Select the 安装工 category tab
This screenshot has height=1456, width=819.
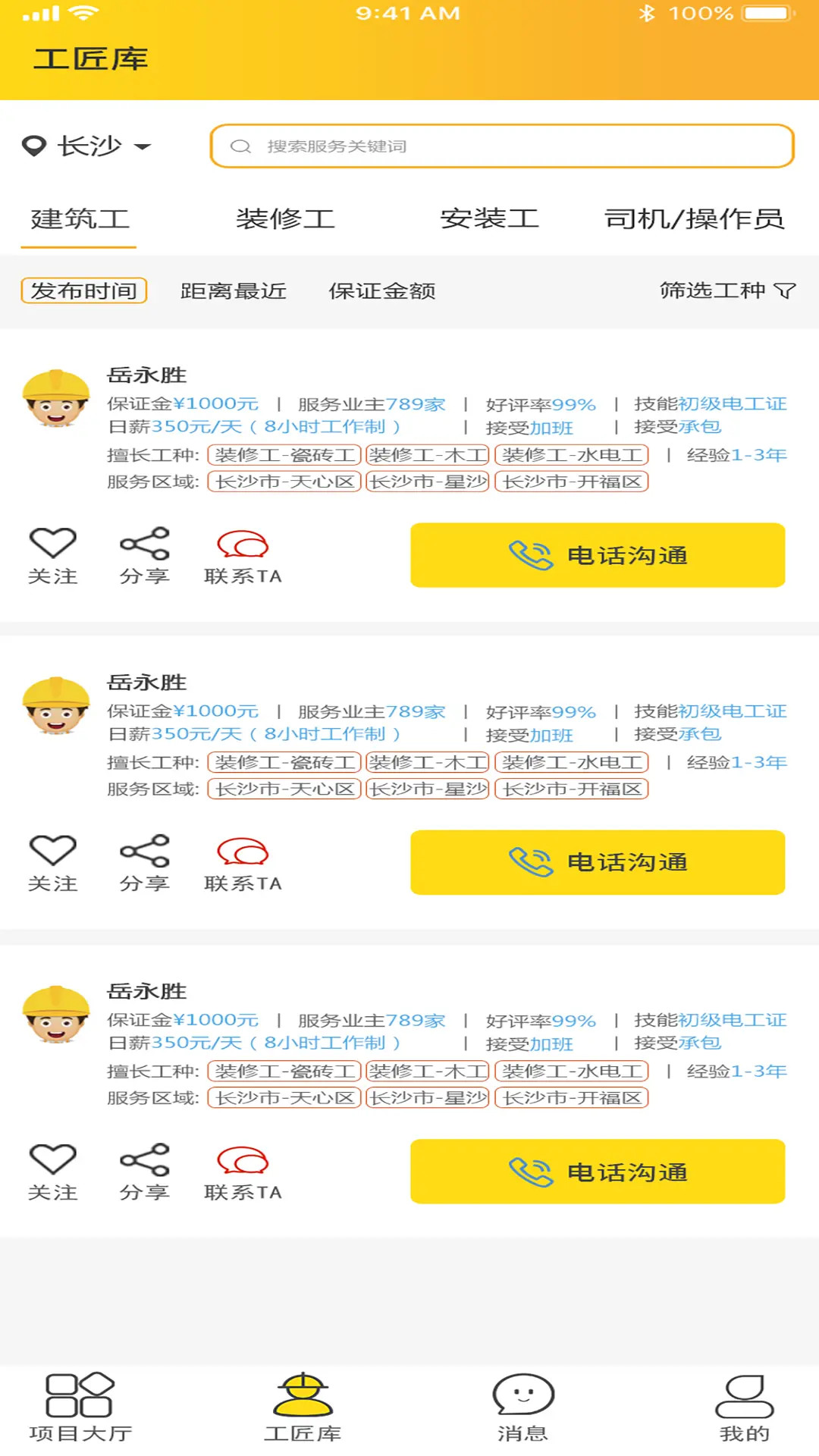pos(490,219)
